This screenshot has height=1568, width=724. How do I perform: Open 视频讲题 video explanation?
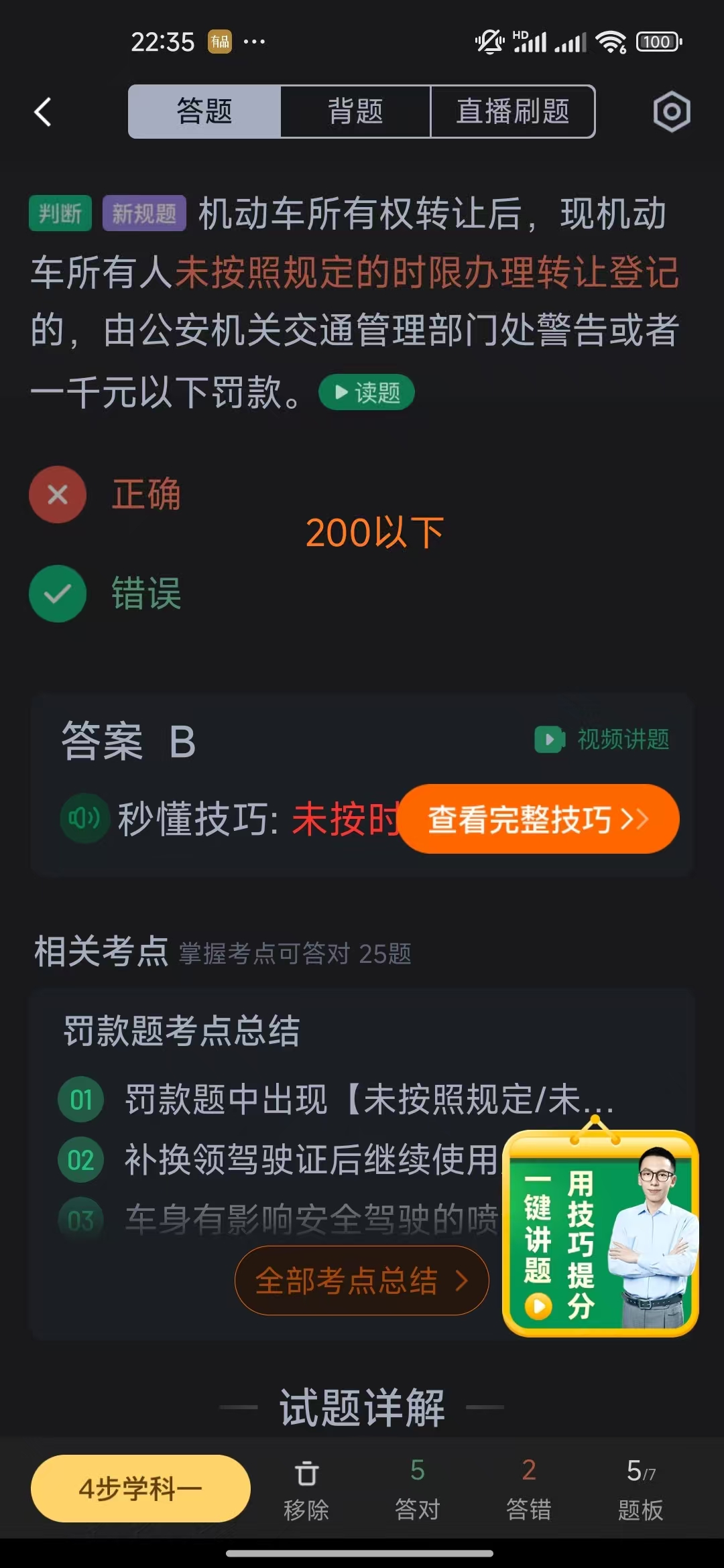600,740
